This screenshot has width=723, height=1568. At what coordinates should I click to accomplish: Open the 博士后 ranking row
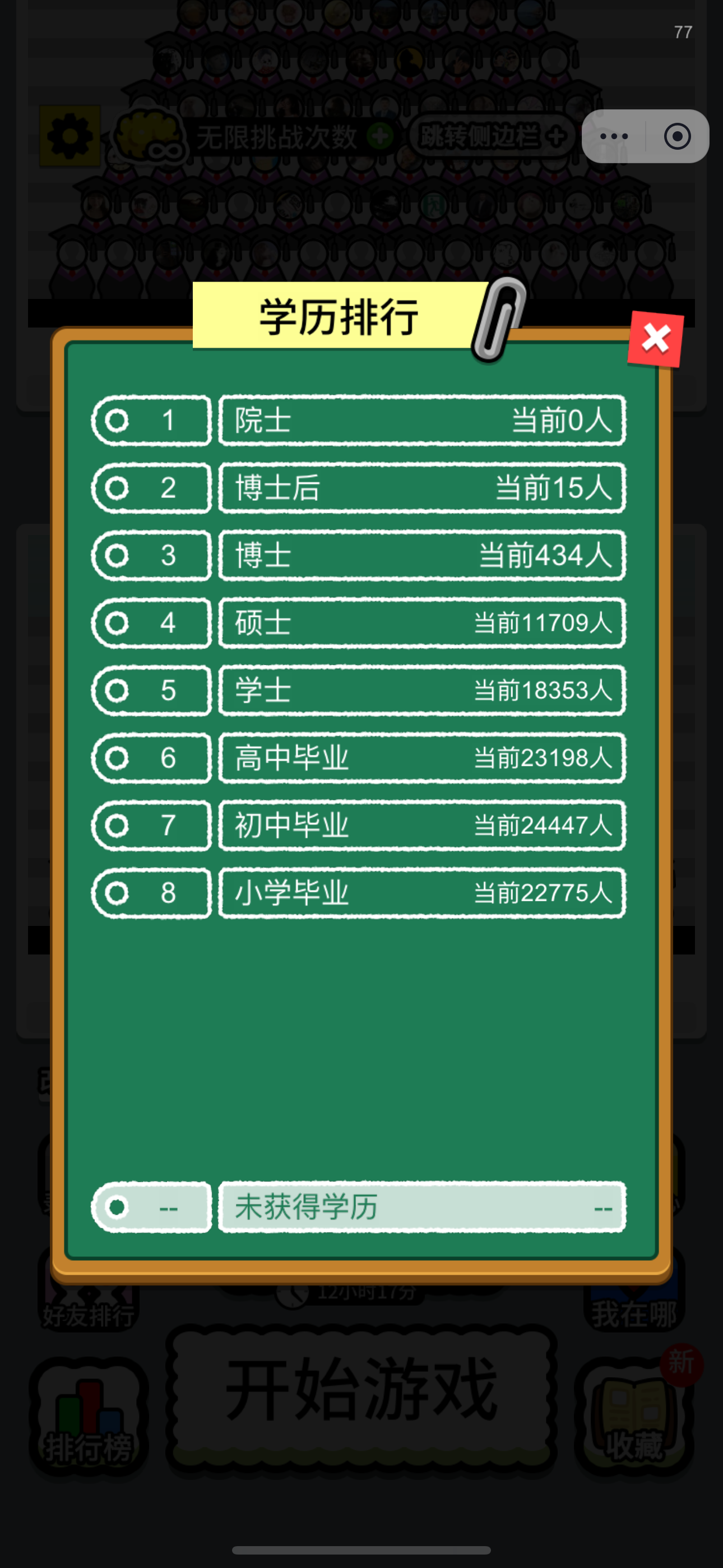(x=421, y=488)
